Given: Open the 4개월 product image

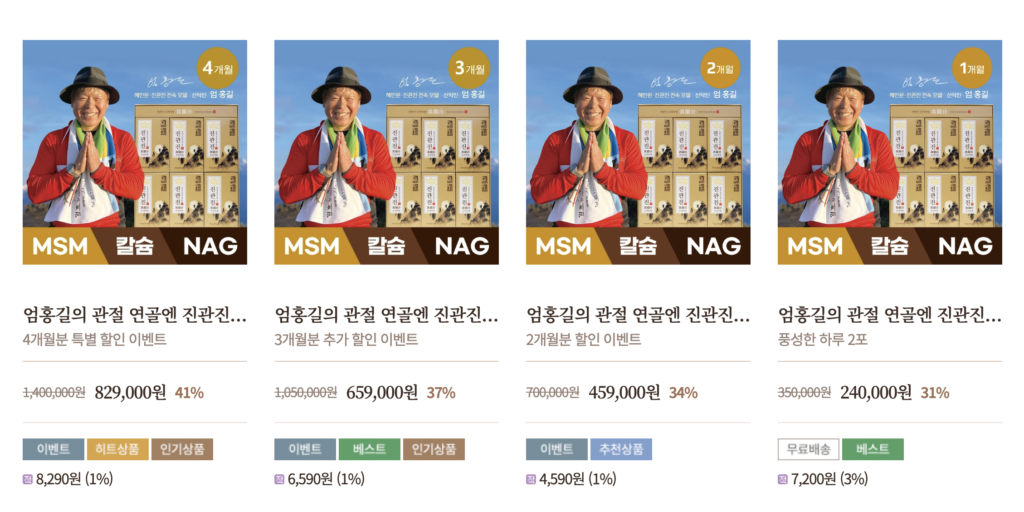Looking at the screenshot, I should [134, 152].
